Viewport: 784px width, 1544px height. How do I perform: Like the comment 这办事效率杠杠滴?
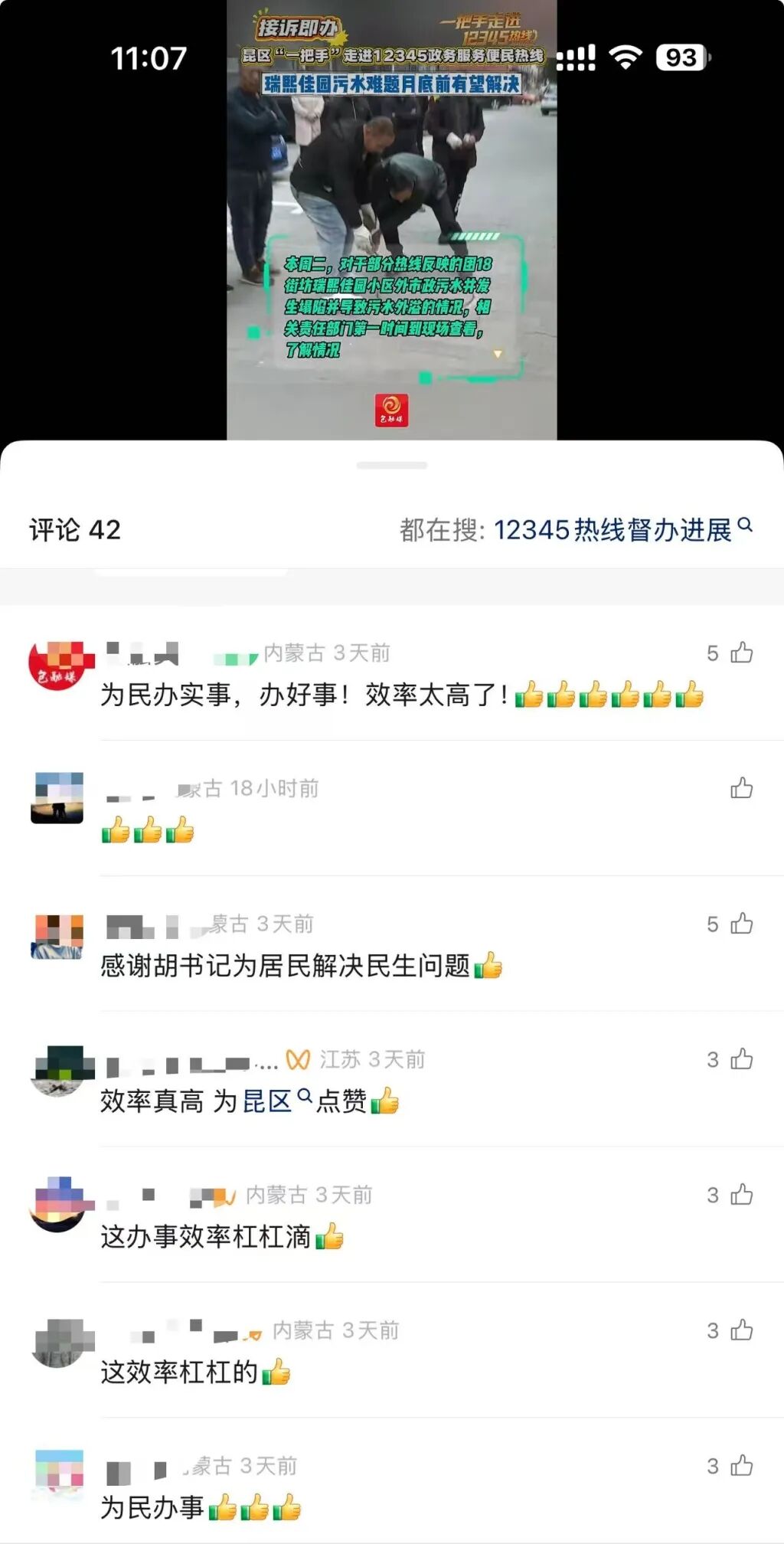[x=740, y=1195]
